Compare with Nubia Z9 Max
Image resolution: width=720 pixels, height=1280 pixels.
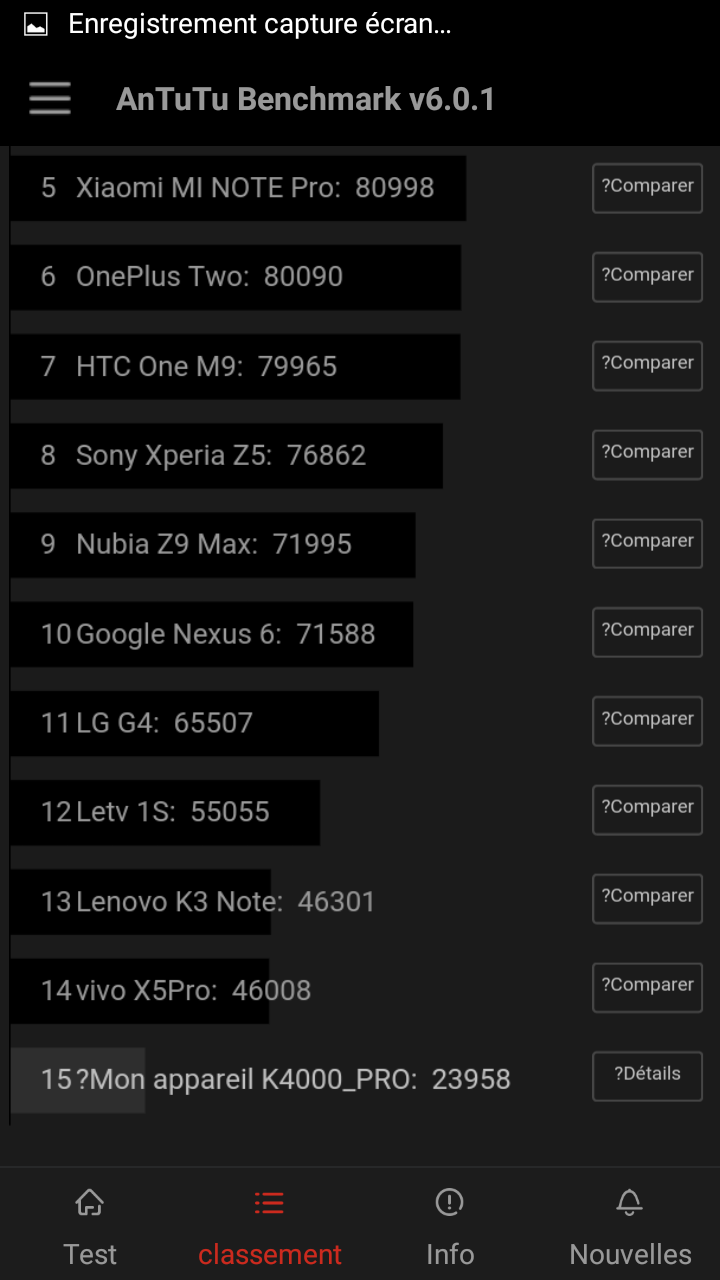(x=647, y=543)
